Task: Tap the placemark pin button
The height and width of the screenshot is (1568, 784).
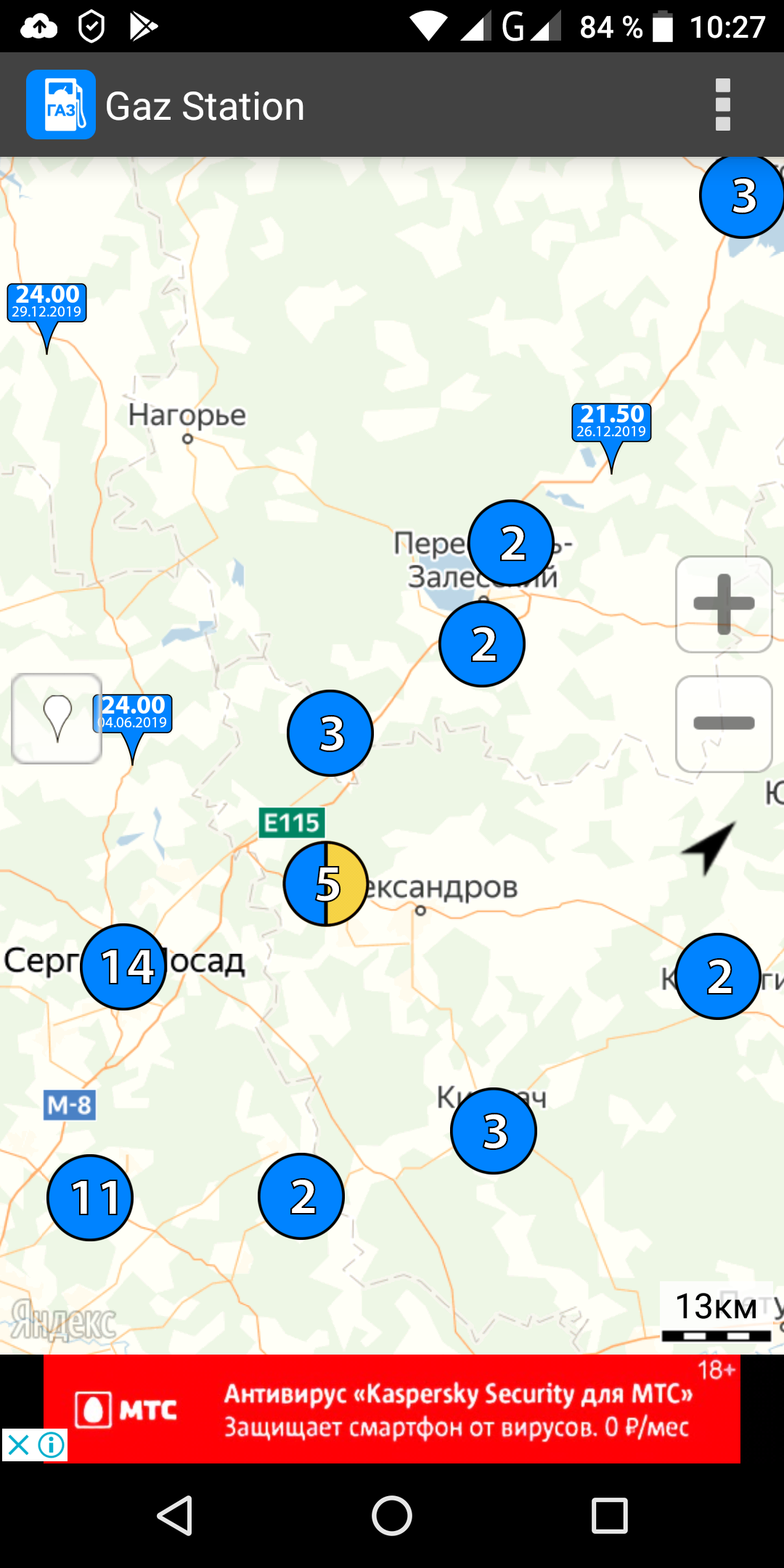Action: coord(57,719)
